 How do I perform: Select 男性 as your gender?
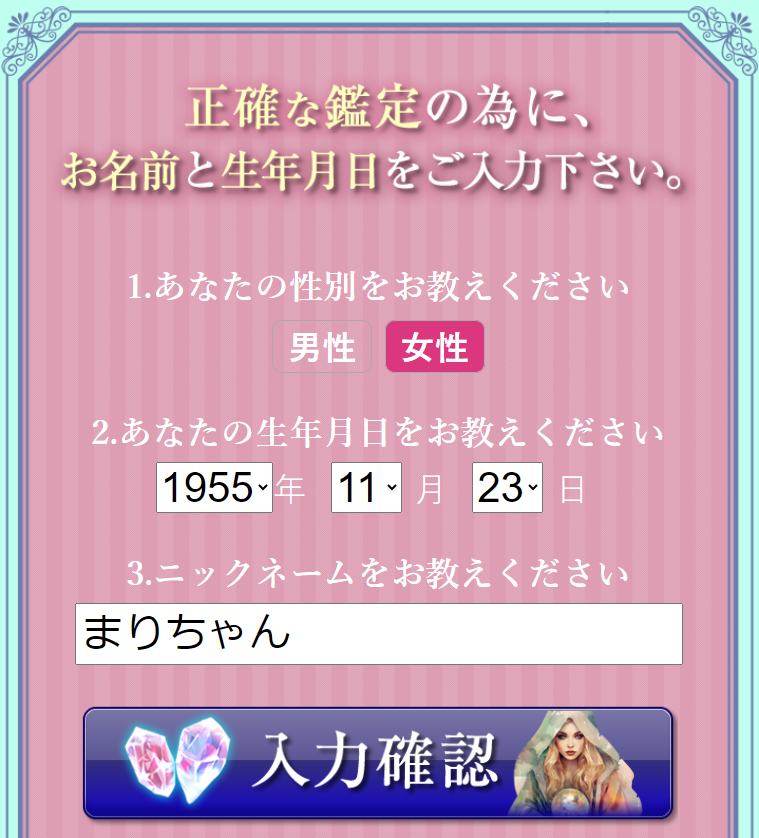[x=322, y=347]
